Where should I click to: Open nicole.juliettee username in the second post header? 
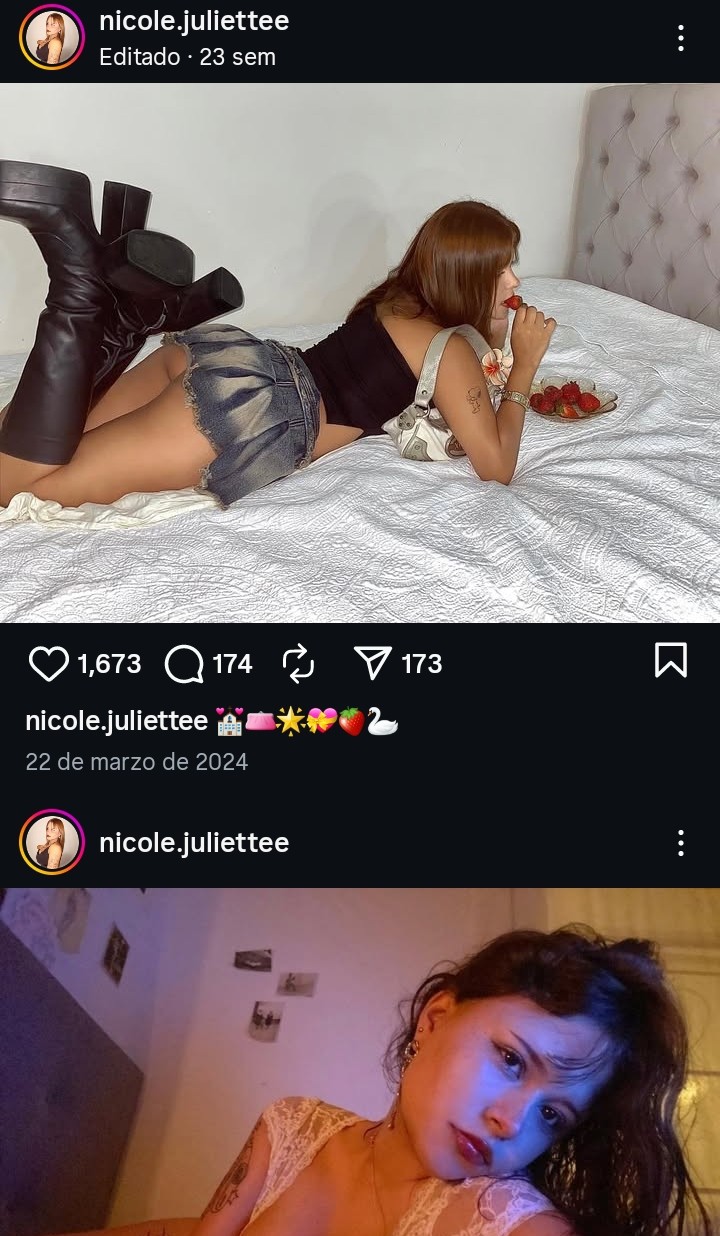(194, 843)
